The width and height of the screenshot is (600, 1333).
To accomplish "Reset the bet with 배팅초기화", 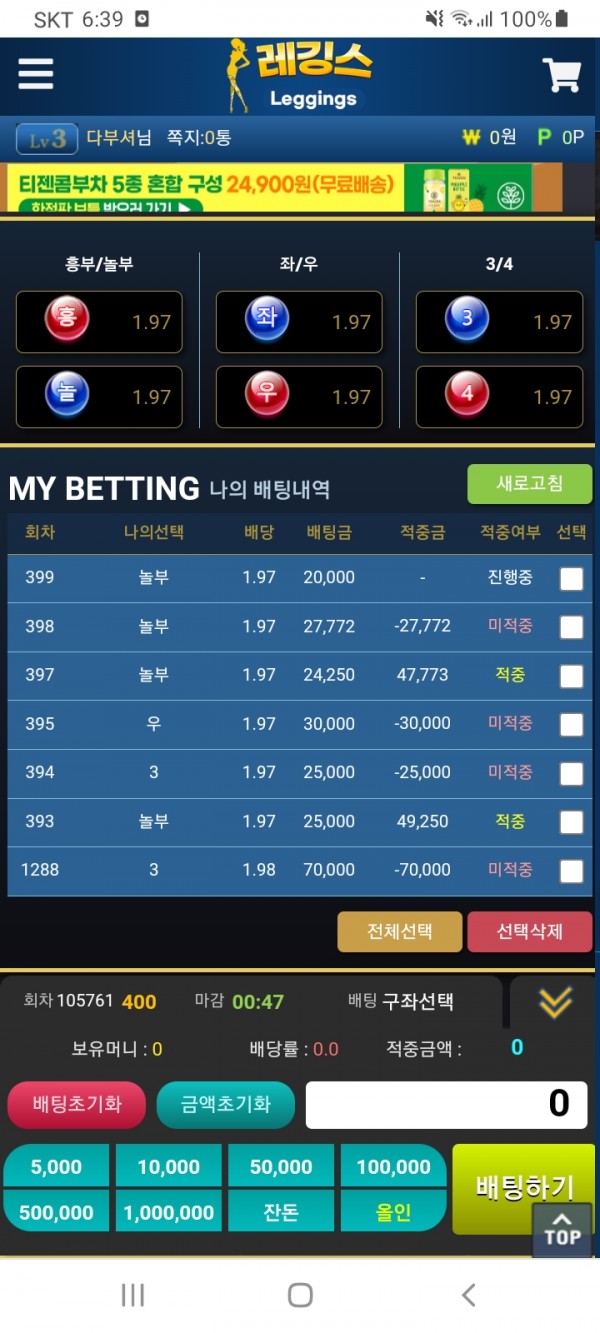I will [x=77, y=1104].
